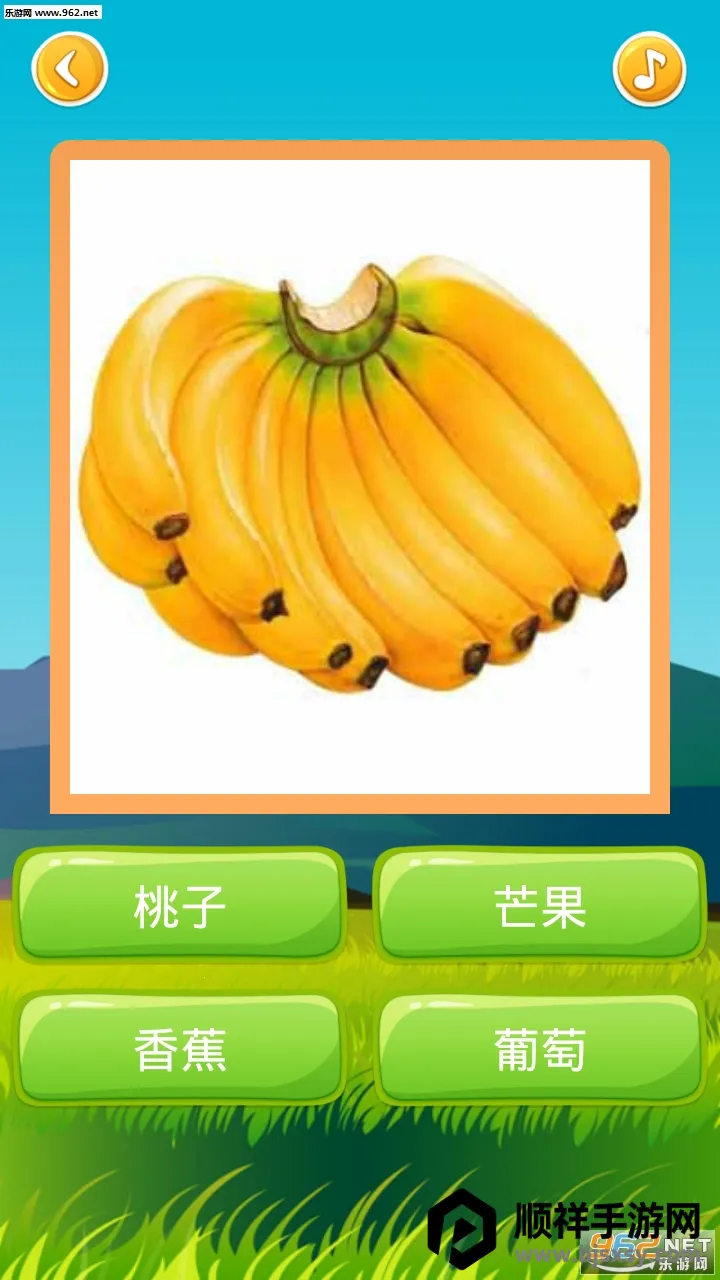This screenshot has height=1280, width=720.
Task: Tap the 葡萄 answer option
Action: [540, 1050]
